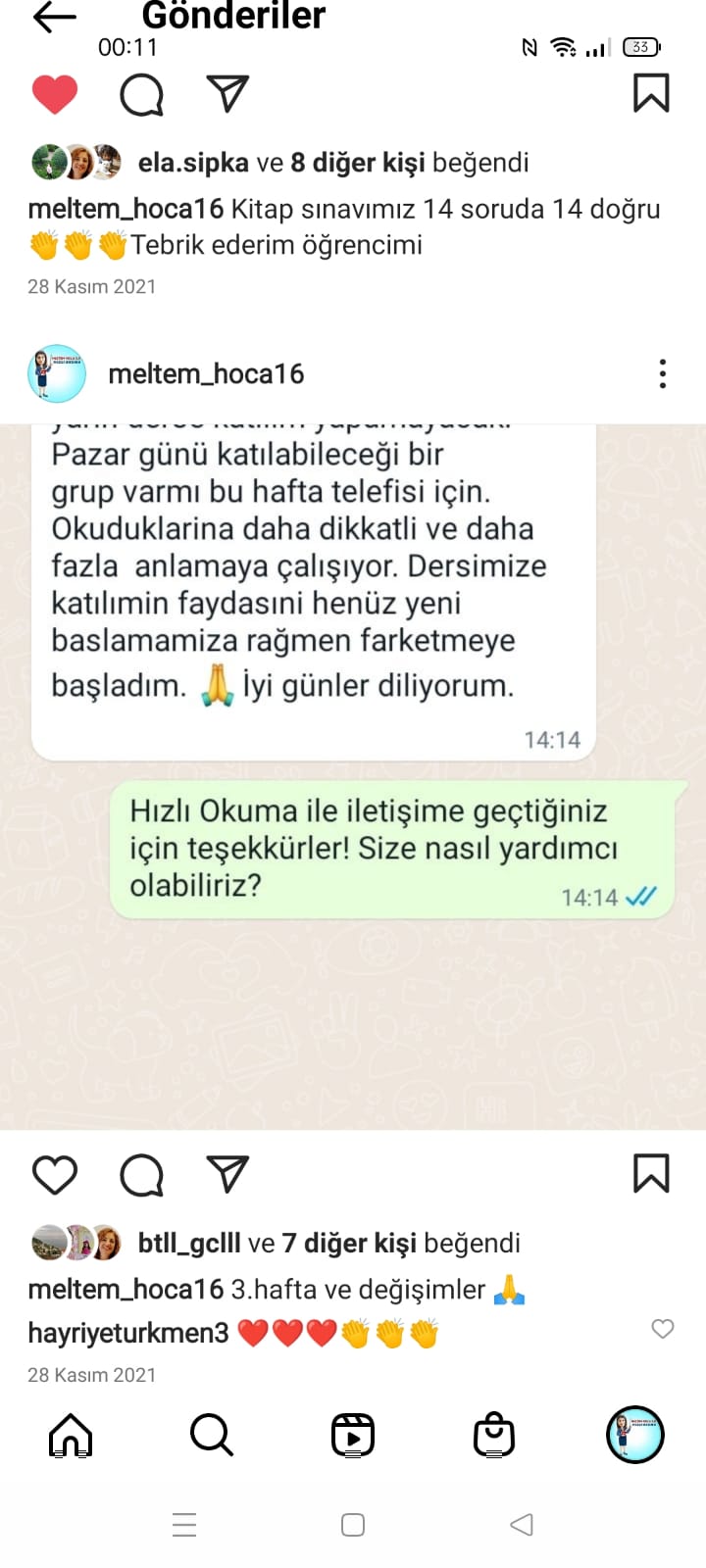The width and height of the screenshot is (706, 1568).
Task: Share the 3.hafta ve değişimler post
Action: [x=227, y=1174]
